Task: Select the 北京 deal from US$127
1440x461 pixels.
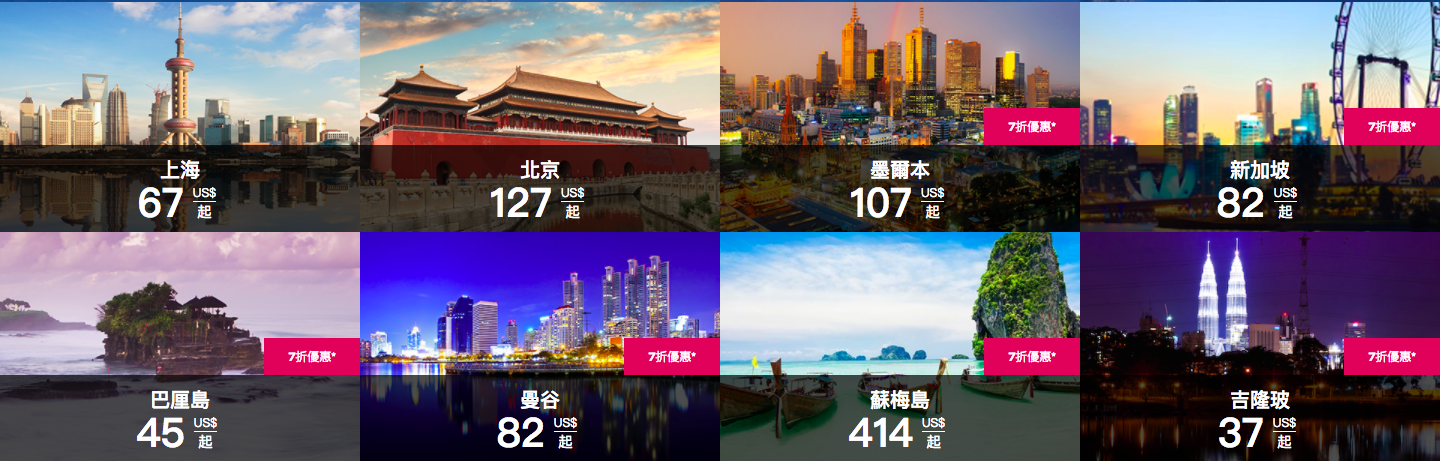Action: pyautogui.click(x=540, y=115)
